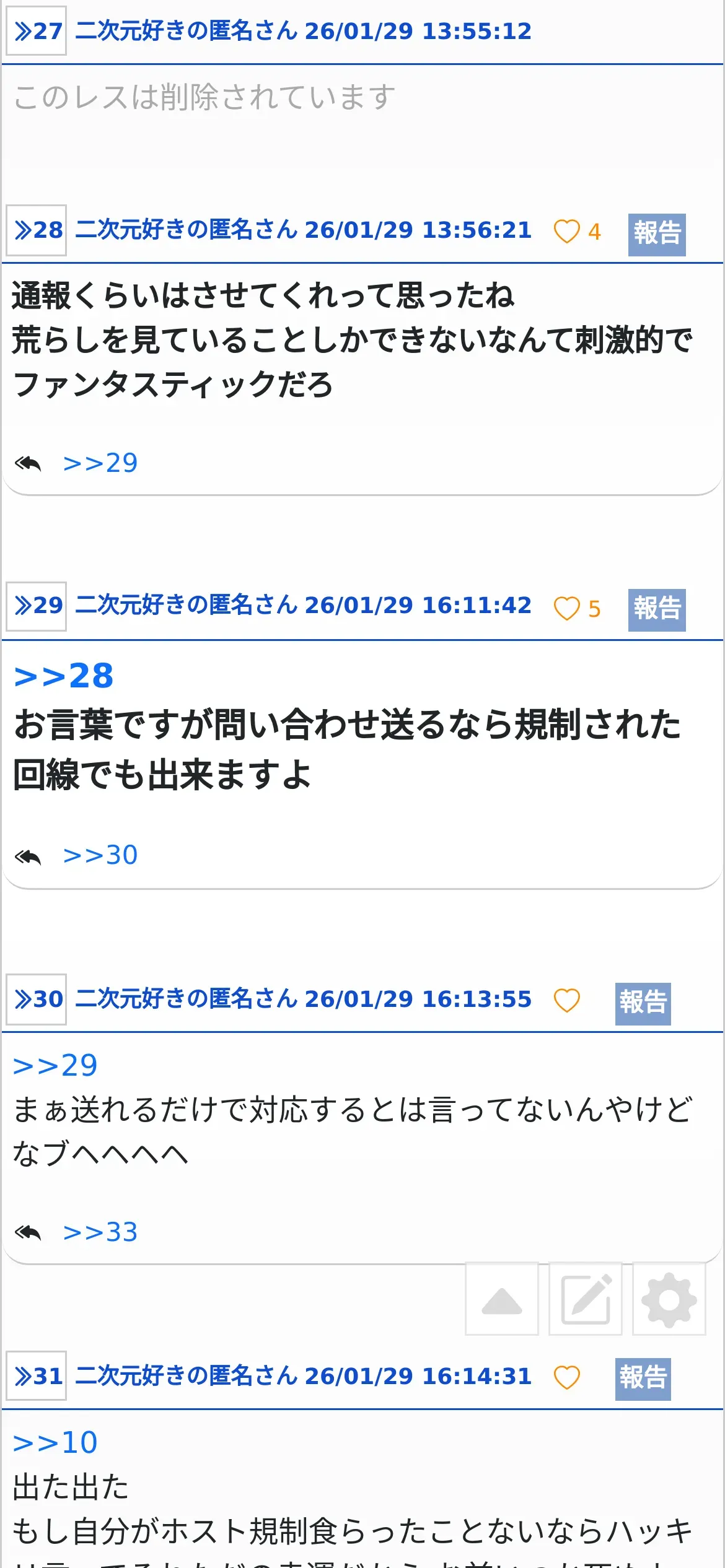Viewport: 725px width, 1568px height.
Task: Jump to top with the up arrow button
Action: coord(502,1299)
